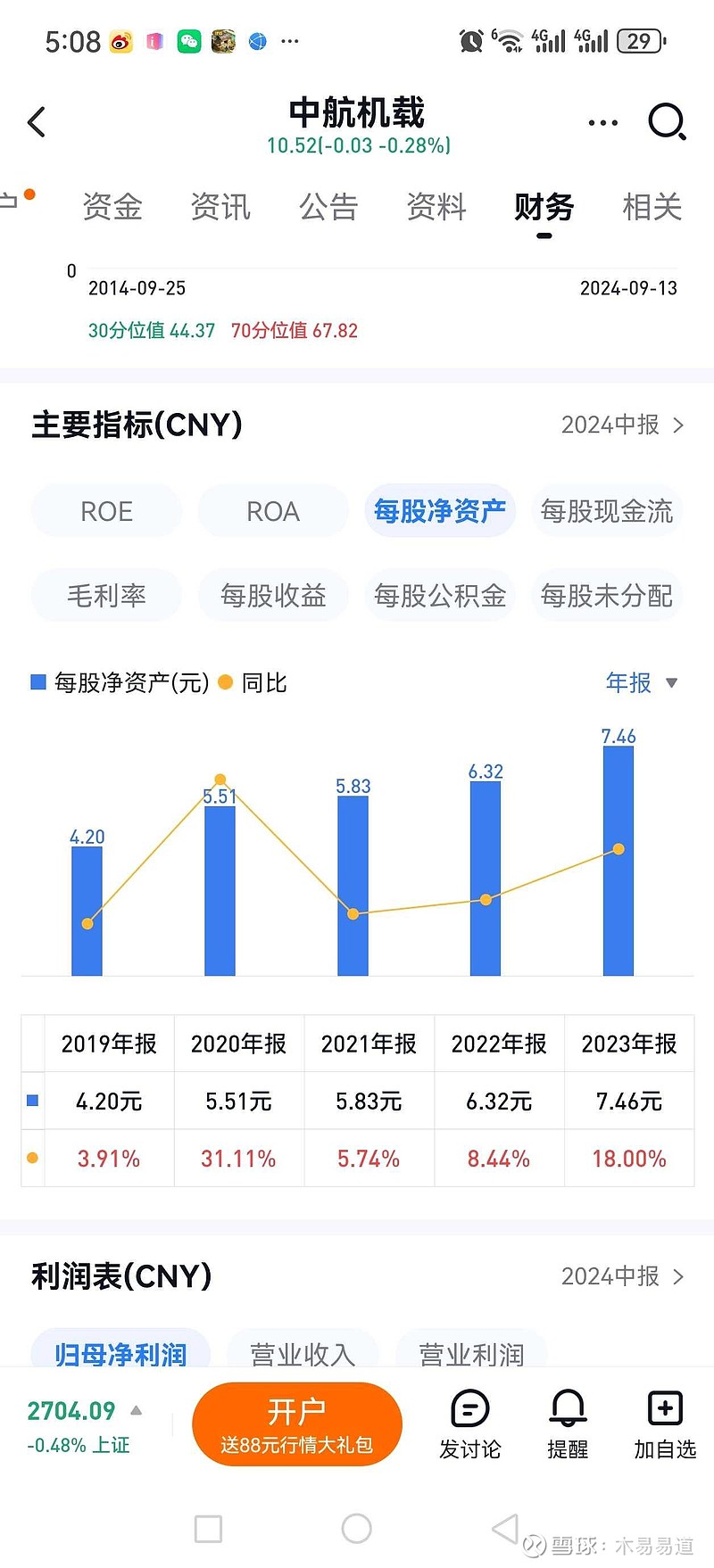This screenshot has width=714, height=1568.
Task: Tap the blue 每股净资产 legend square
Action: pos(37,681)
